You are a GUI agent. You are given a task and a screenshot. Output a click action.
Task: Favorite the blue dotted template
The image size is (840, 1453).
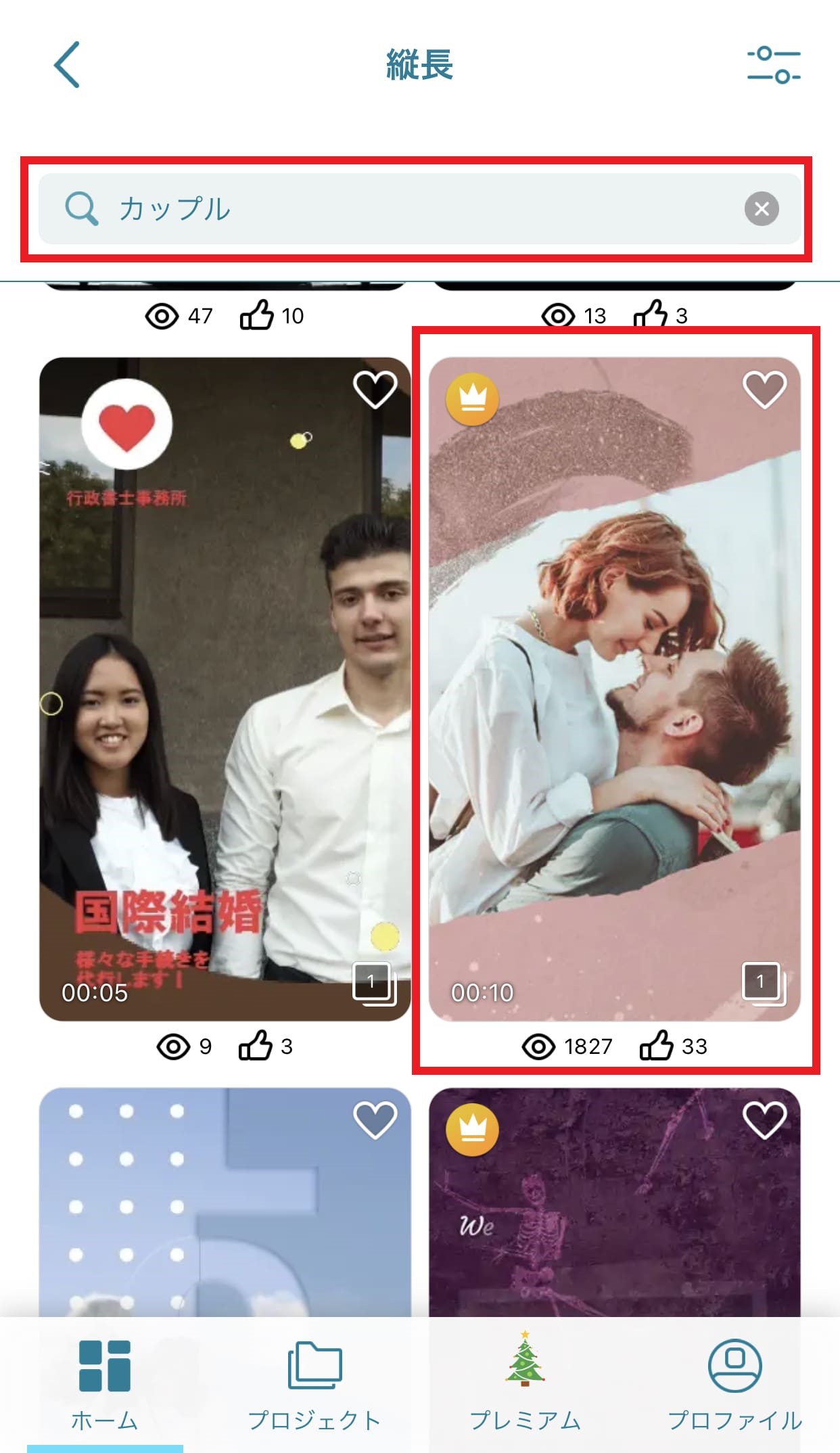tap(375, 1120)
